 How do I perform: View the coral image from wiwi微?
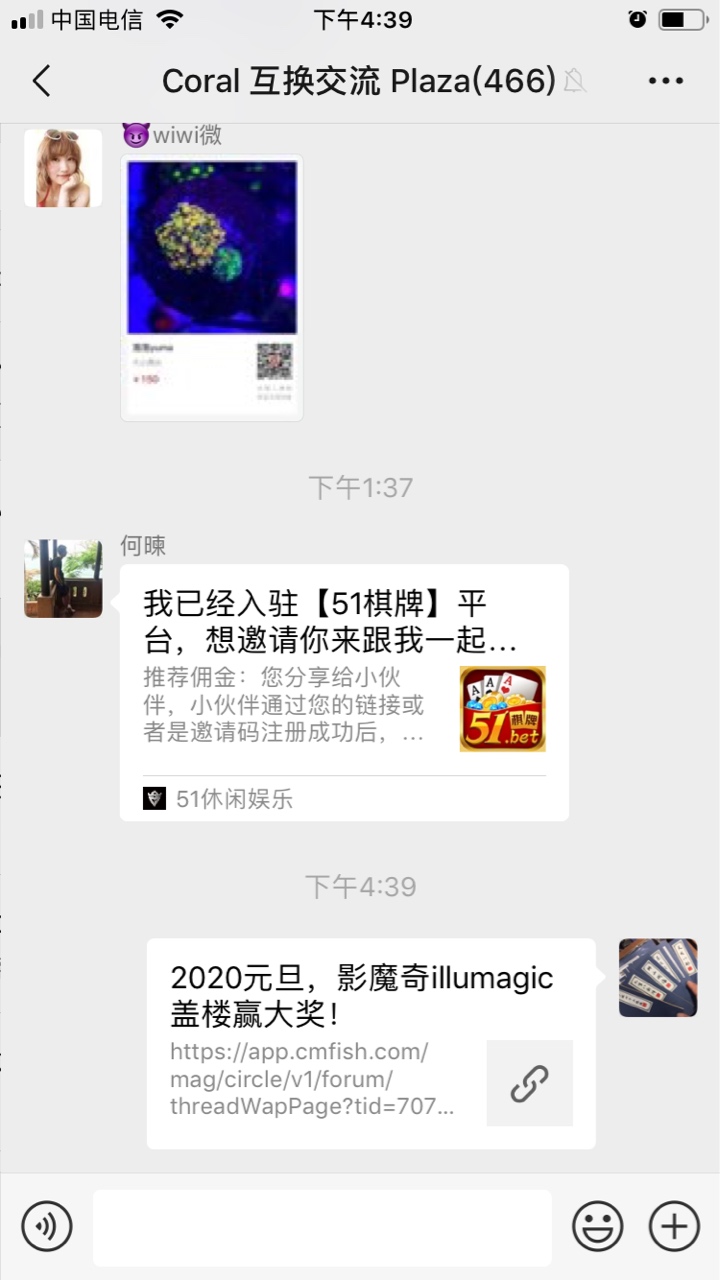click(212, 287)
